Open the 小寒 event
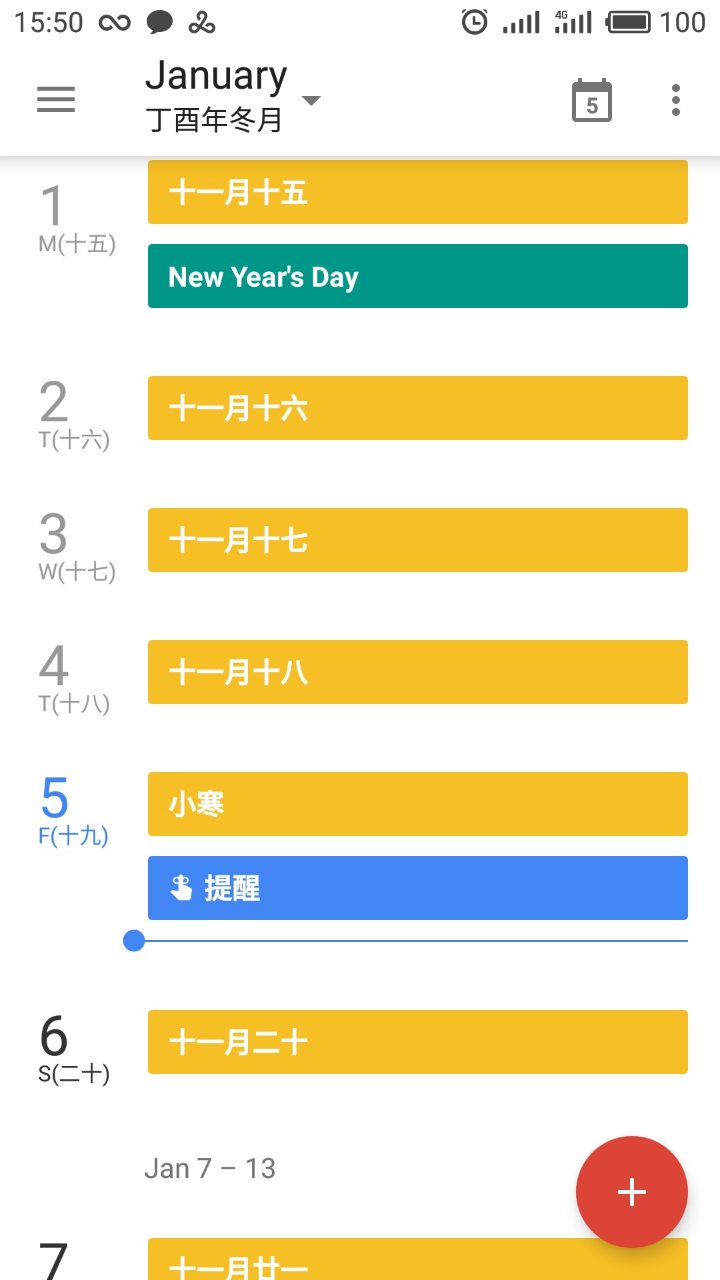Viewport: 720px width, 1280px height. point(418,804)
